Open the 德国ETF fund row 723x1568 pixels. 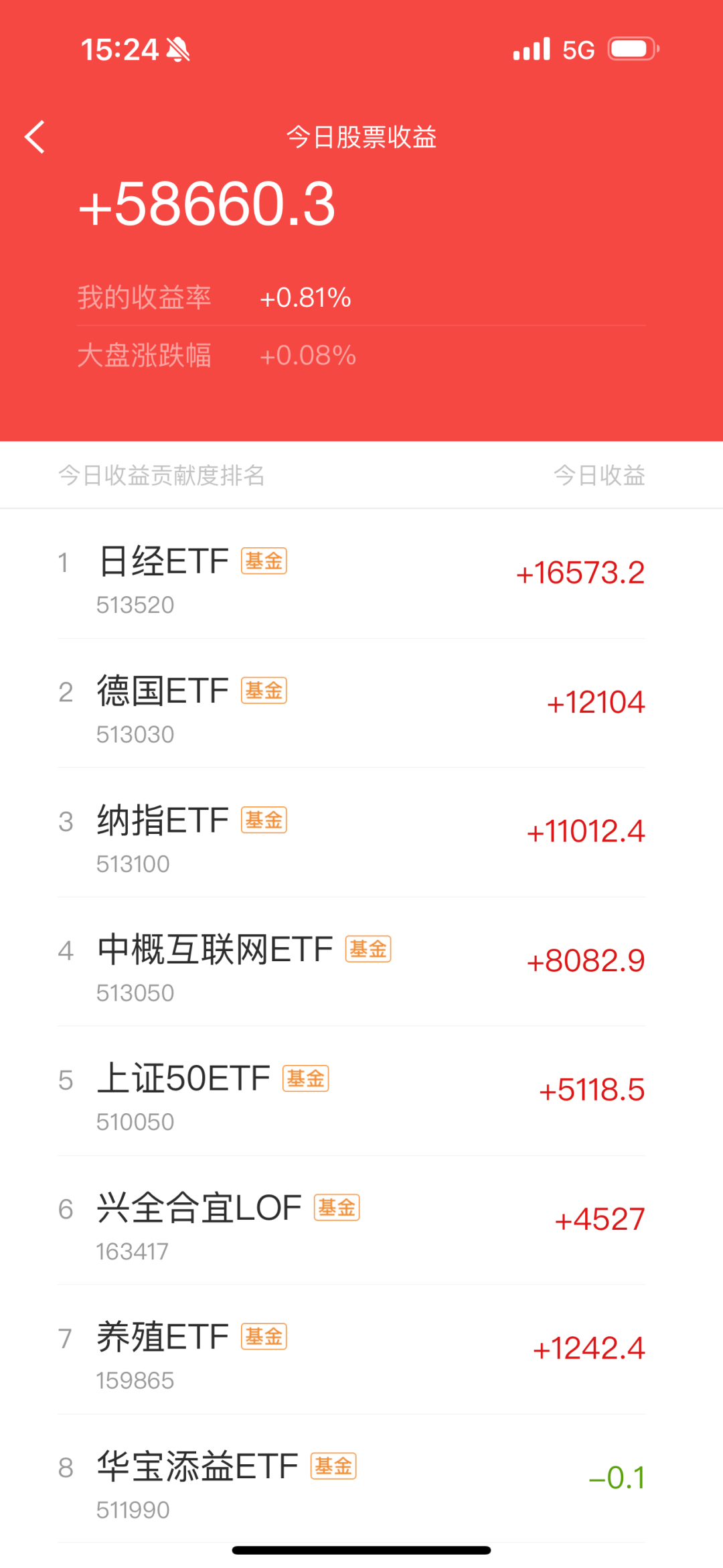pyautogui.click(x=361, y=703)
